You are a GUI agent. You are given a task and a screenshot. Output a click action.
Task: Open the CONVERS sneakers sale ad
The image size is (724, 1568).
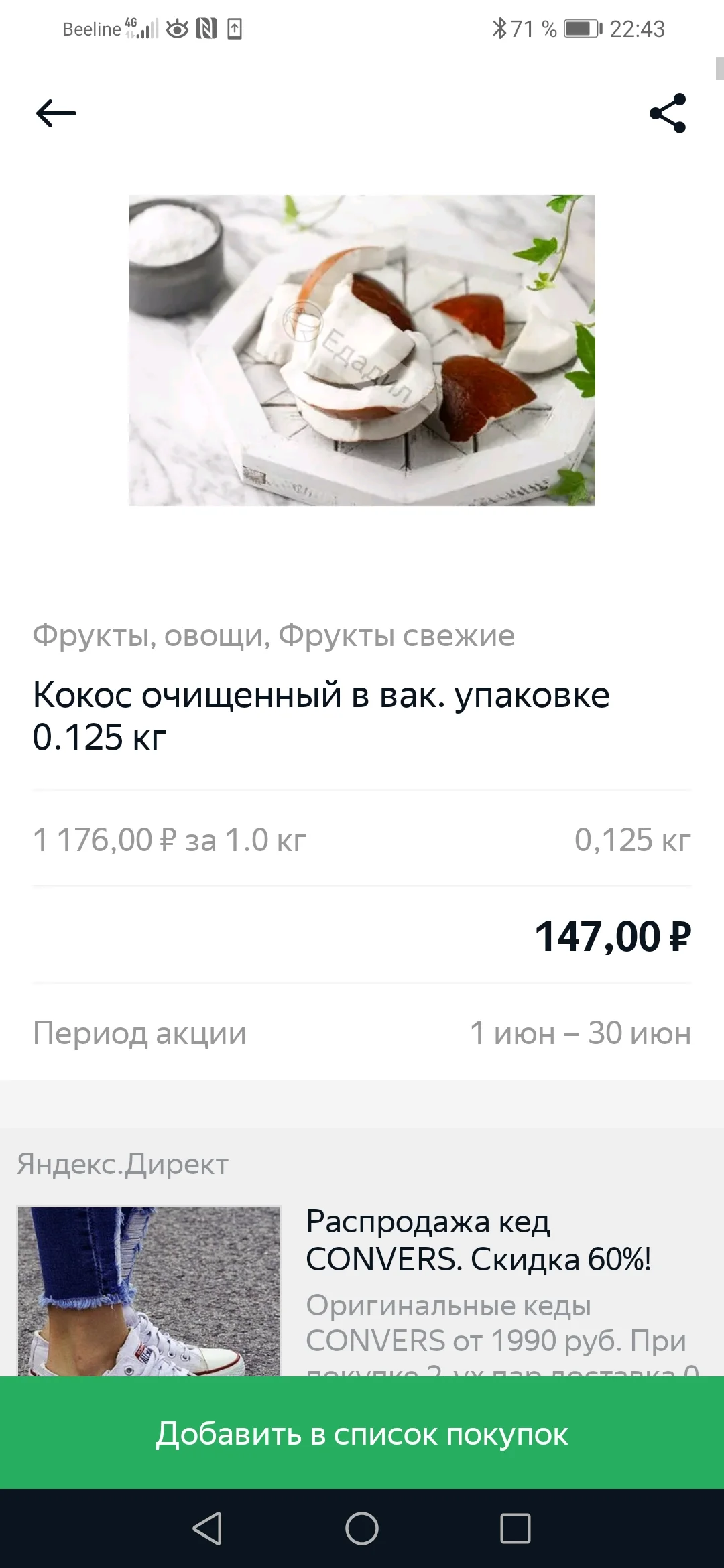[477, 1241]
